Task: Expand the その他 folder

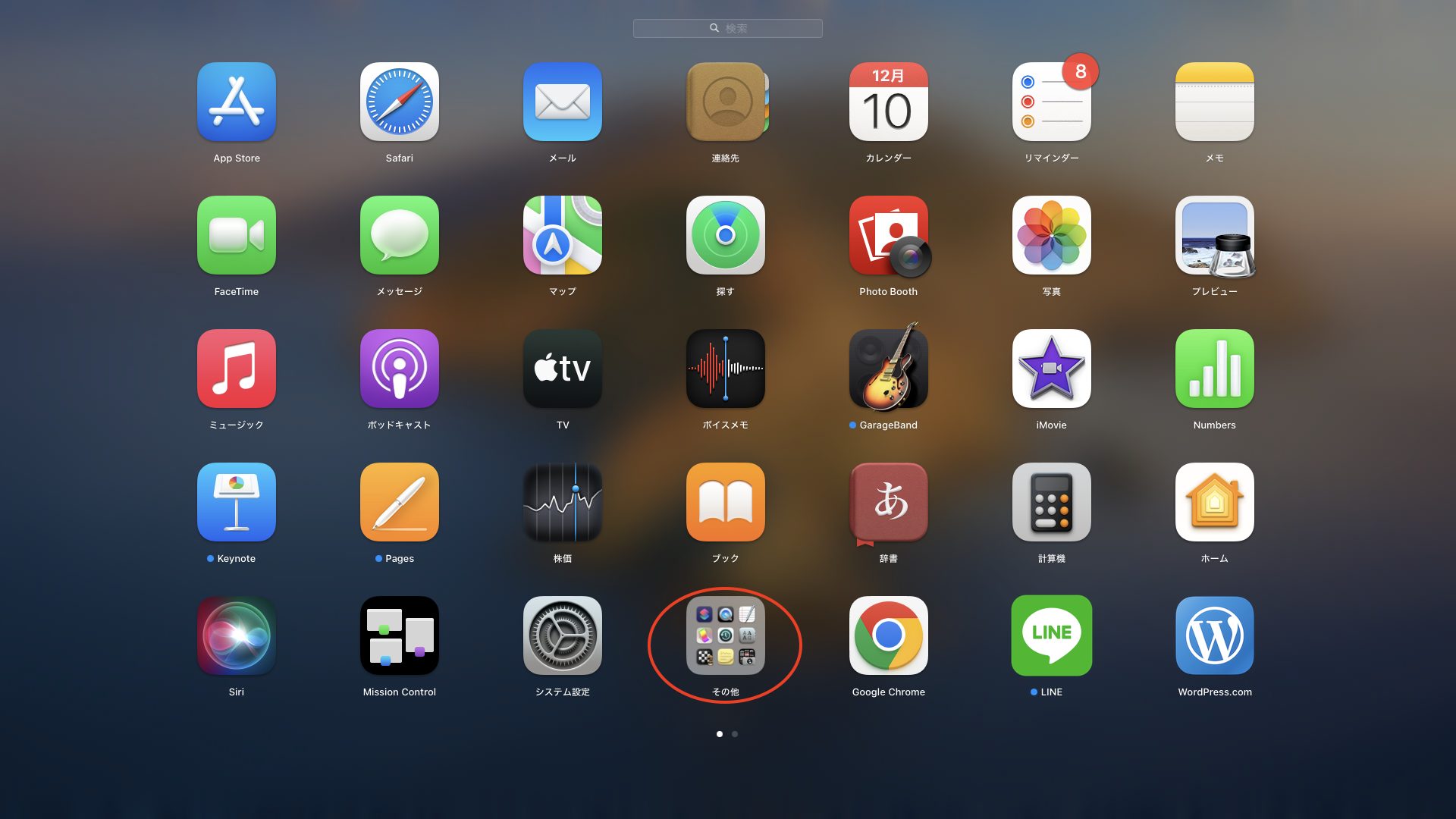Action: point(726,636)
